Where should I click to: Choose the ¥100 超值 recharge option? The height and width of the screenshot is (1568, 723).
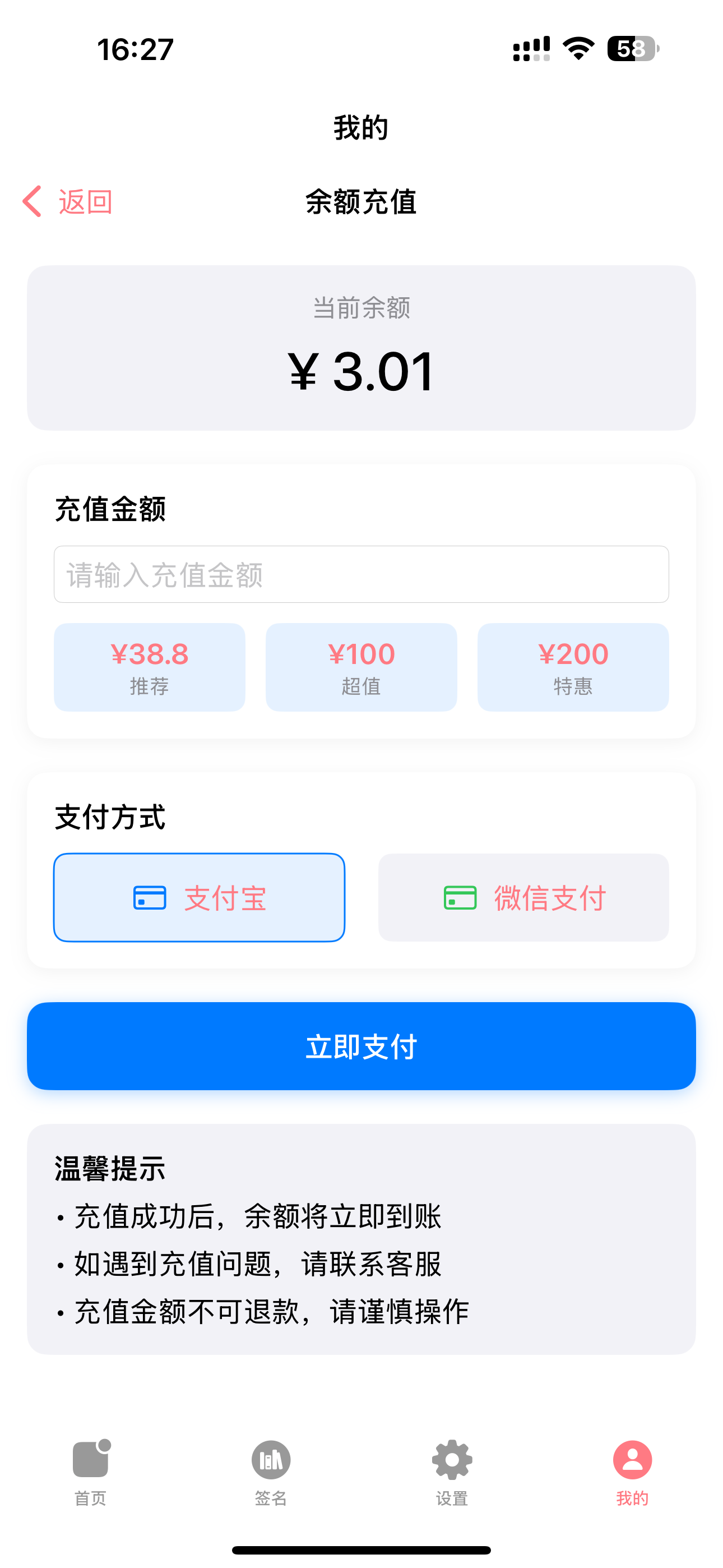361,666
